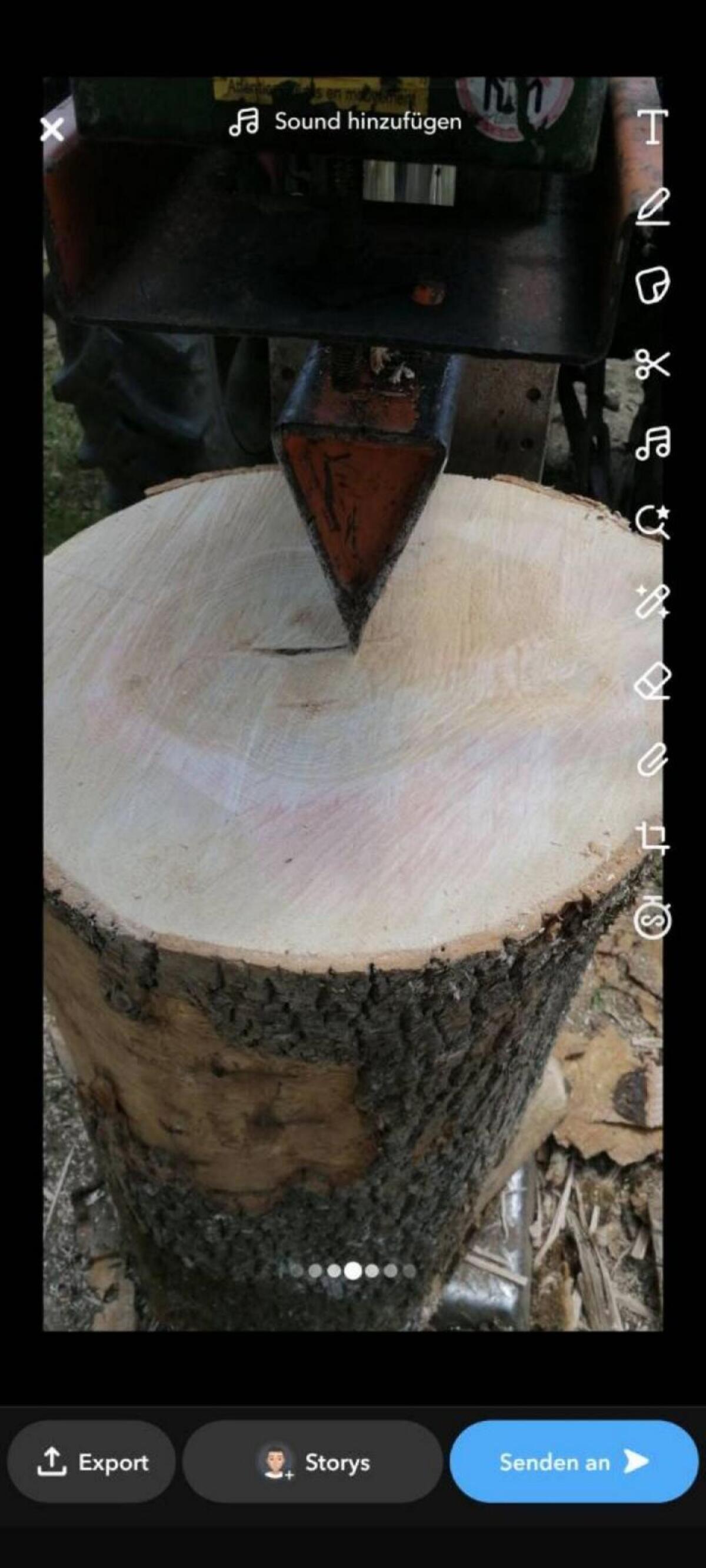Post the snap to Storys
This screenshot has height=1568, width=706.
click(x=312, y=1463)
